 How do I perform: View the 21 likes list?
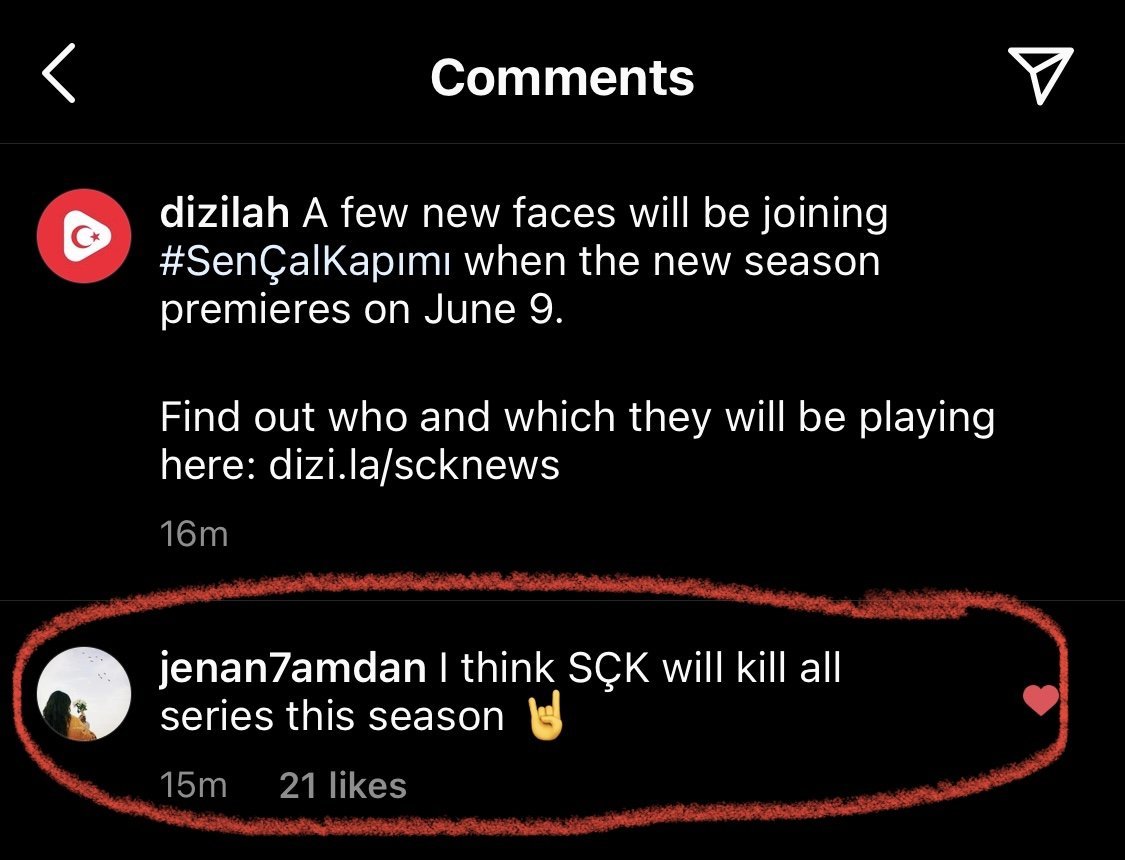point(343,786)
